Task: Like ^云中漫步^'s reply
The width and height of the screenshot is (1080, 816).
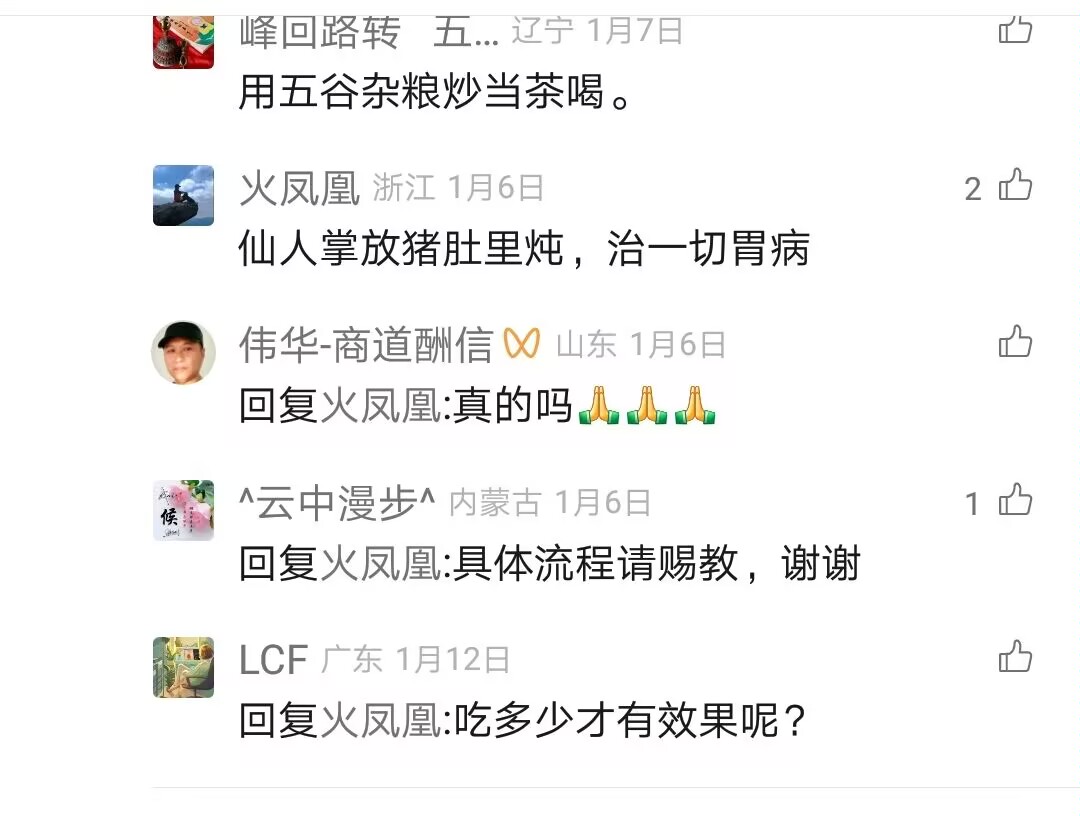Action: pos(1015,500)
